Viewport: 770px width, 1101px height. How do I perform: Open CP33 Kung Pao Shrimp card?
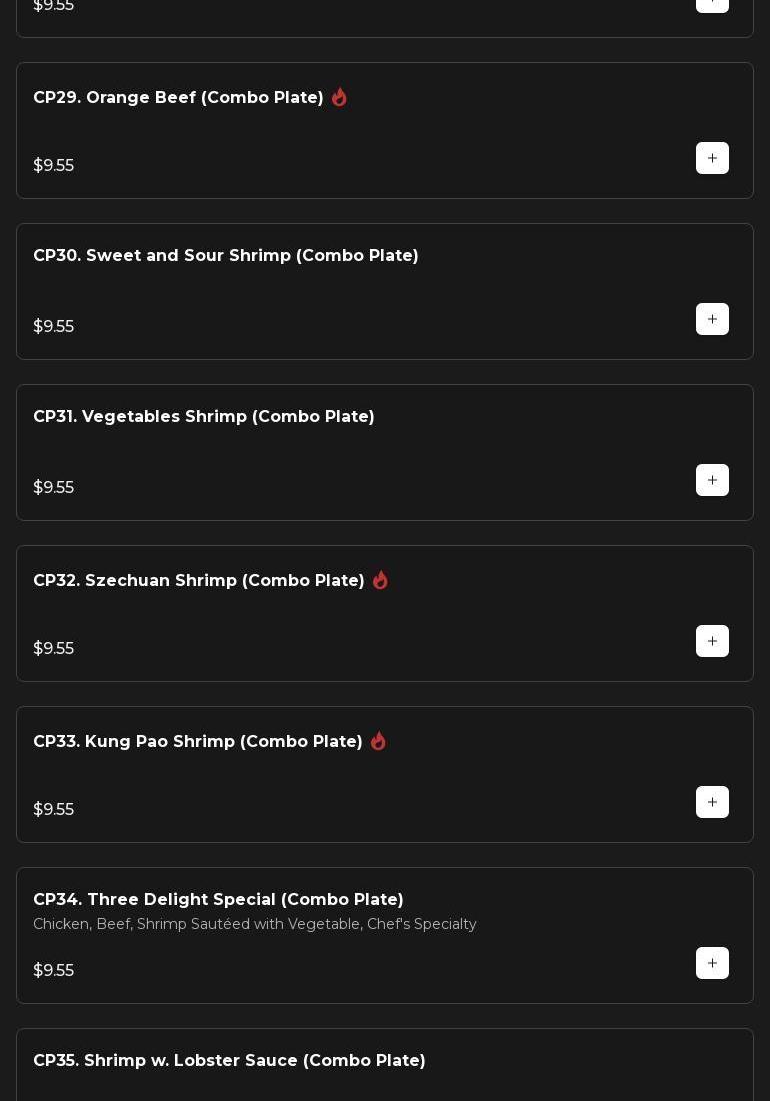click(x=198, y=742)
